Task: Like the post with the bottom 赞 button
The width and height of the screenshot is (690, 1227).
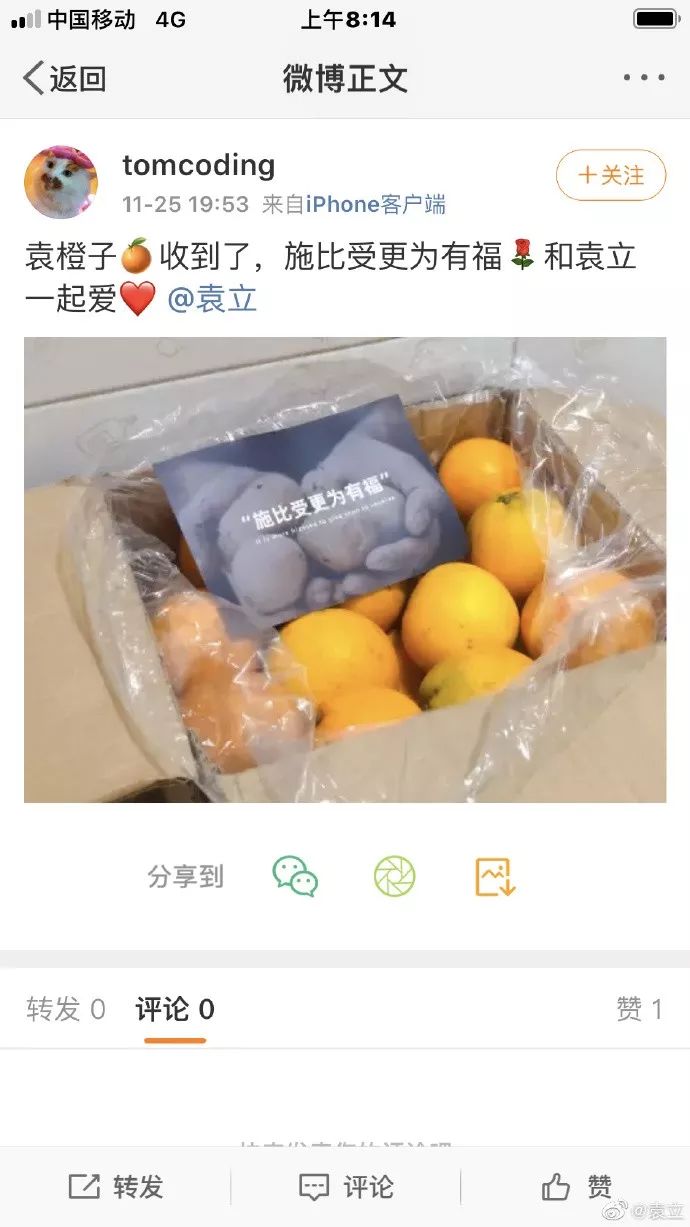Action: [x=577, y=1187]
